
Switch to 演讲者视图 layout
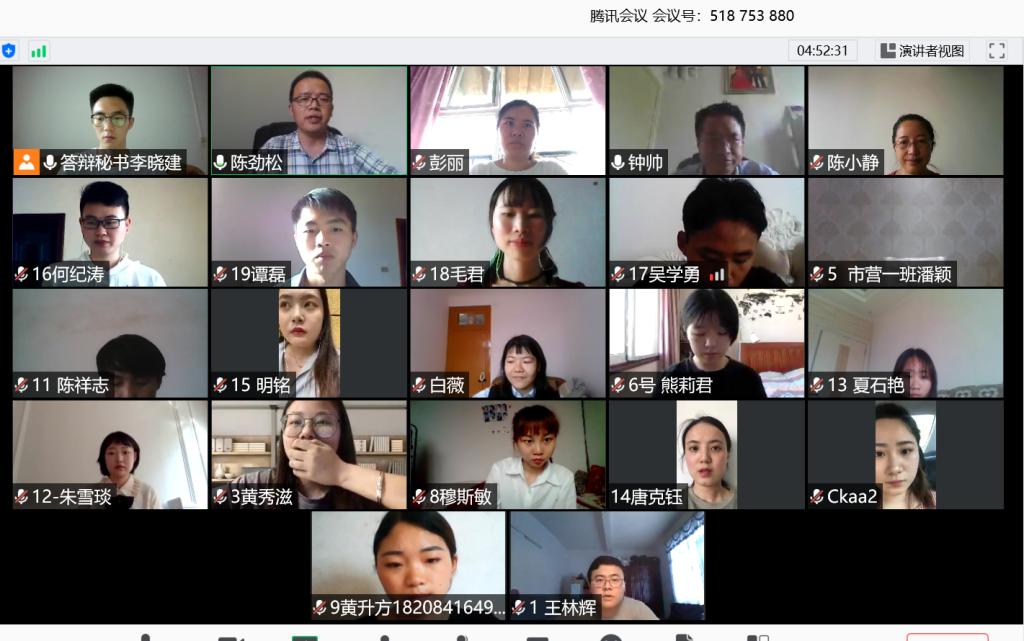(921, 51)
